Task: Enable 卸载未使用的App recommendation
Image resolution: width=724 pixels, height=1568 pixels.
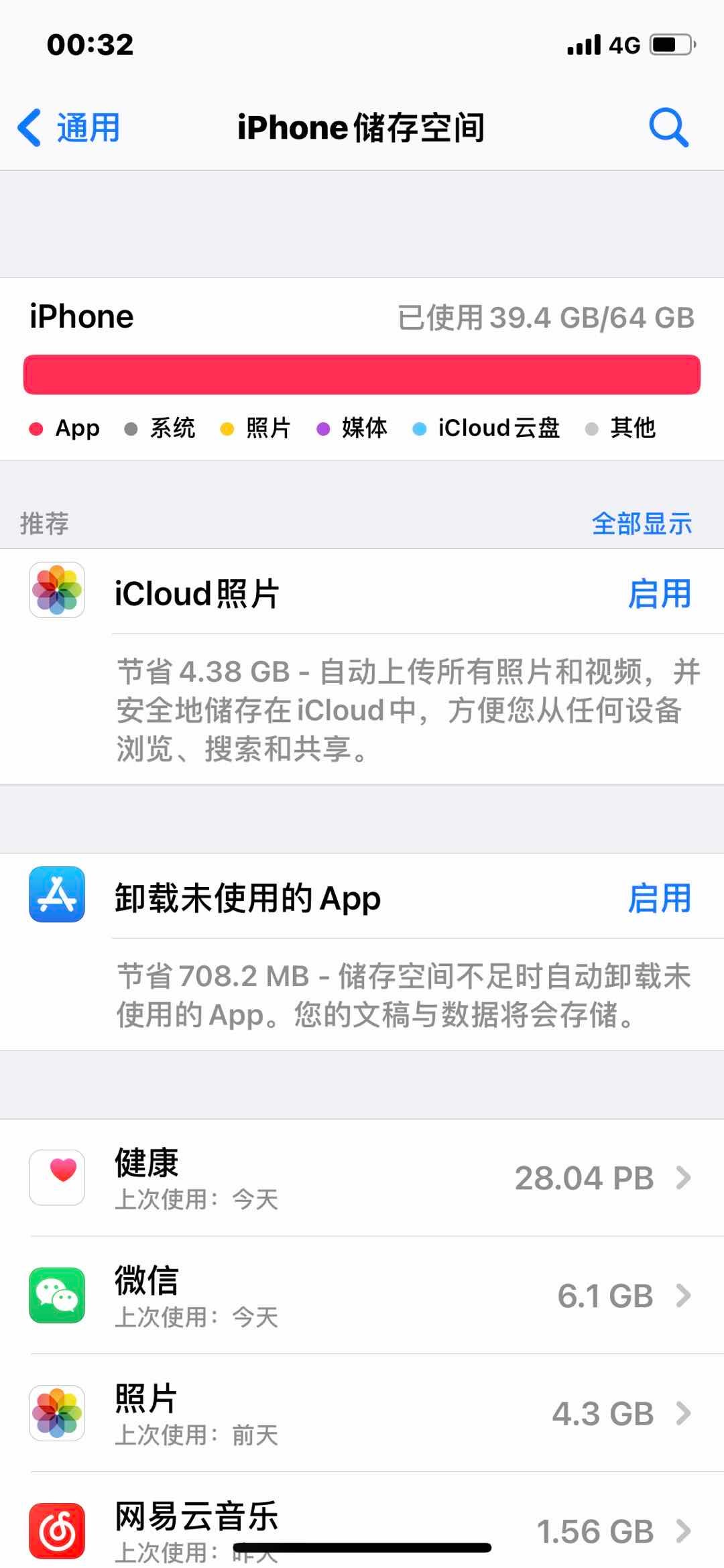Action: 659,898
